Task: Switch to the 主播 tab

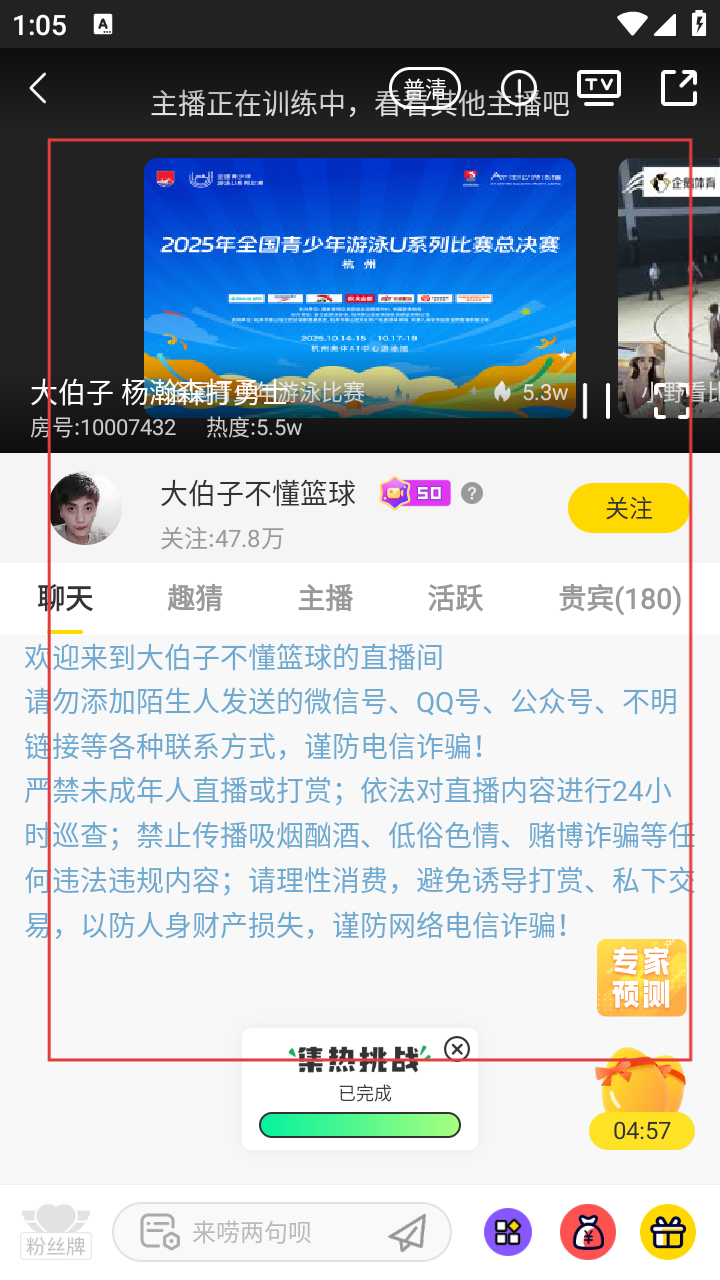Action: click(325, 598)
